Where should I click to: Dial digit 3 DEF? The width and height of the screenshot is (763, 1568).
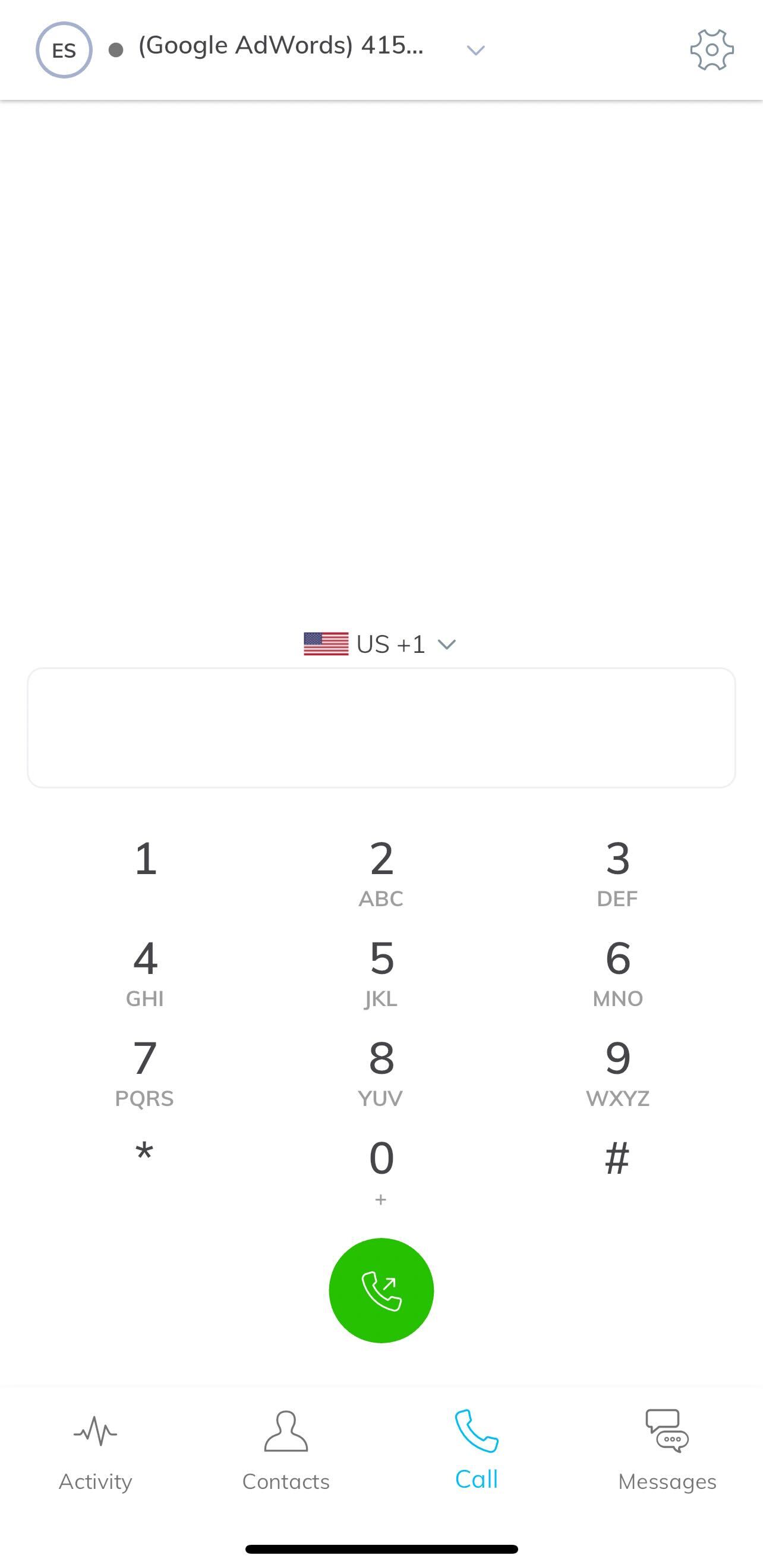(x=617, y=872)
